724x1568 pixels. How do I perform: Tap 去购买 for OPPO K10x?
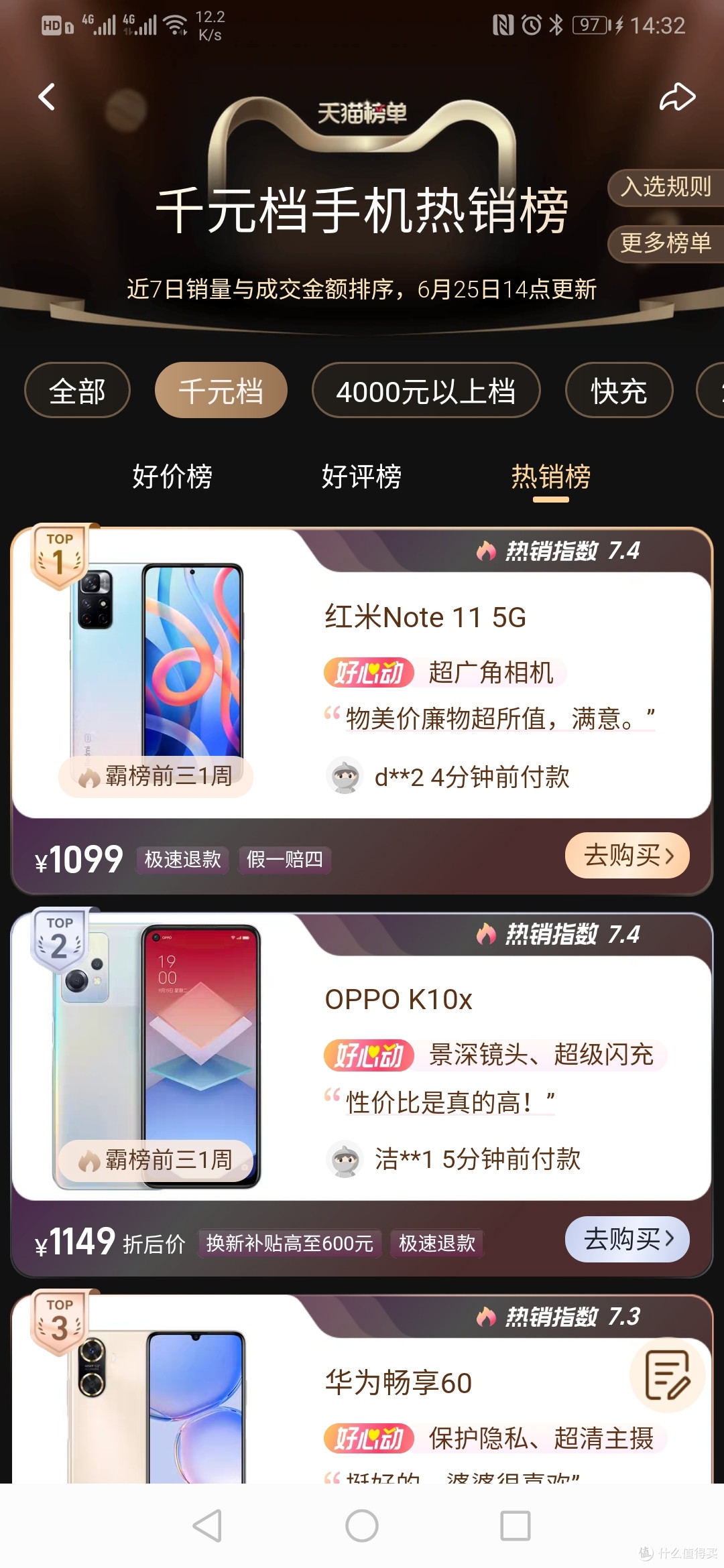(627, 1239)
